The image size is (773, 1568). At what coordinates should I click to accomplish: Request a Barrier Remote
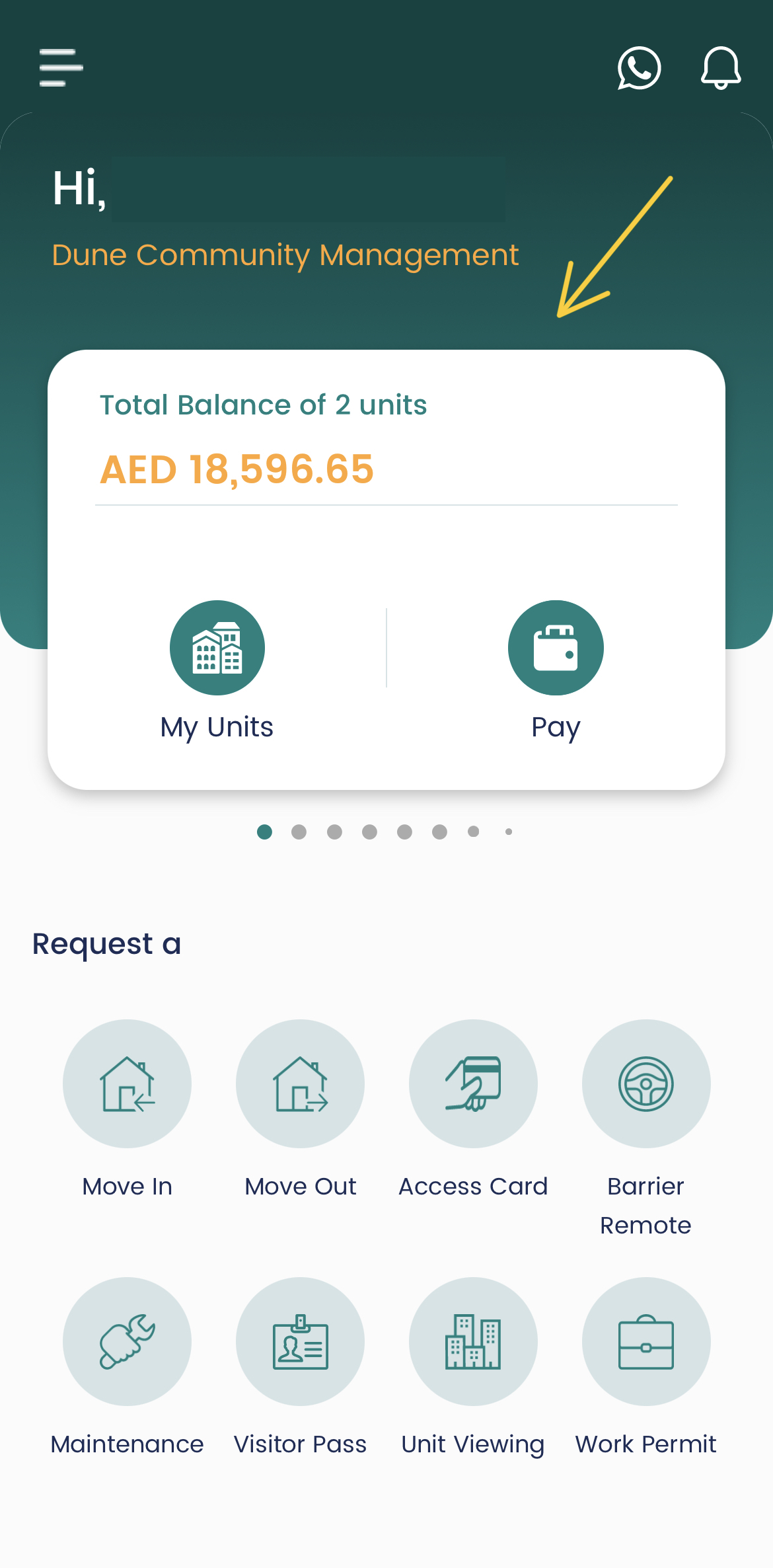[645, 1083]
